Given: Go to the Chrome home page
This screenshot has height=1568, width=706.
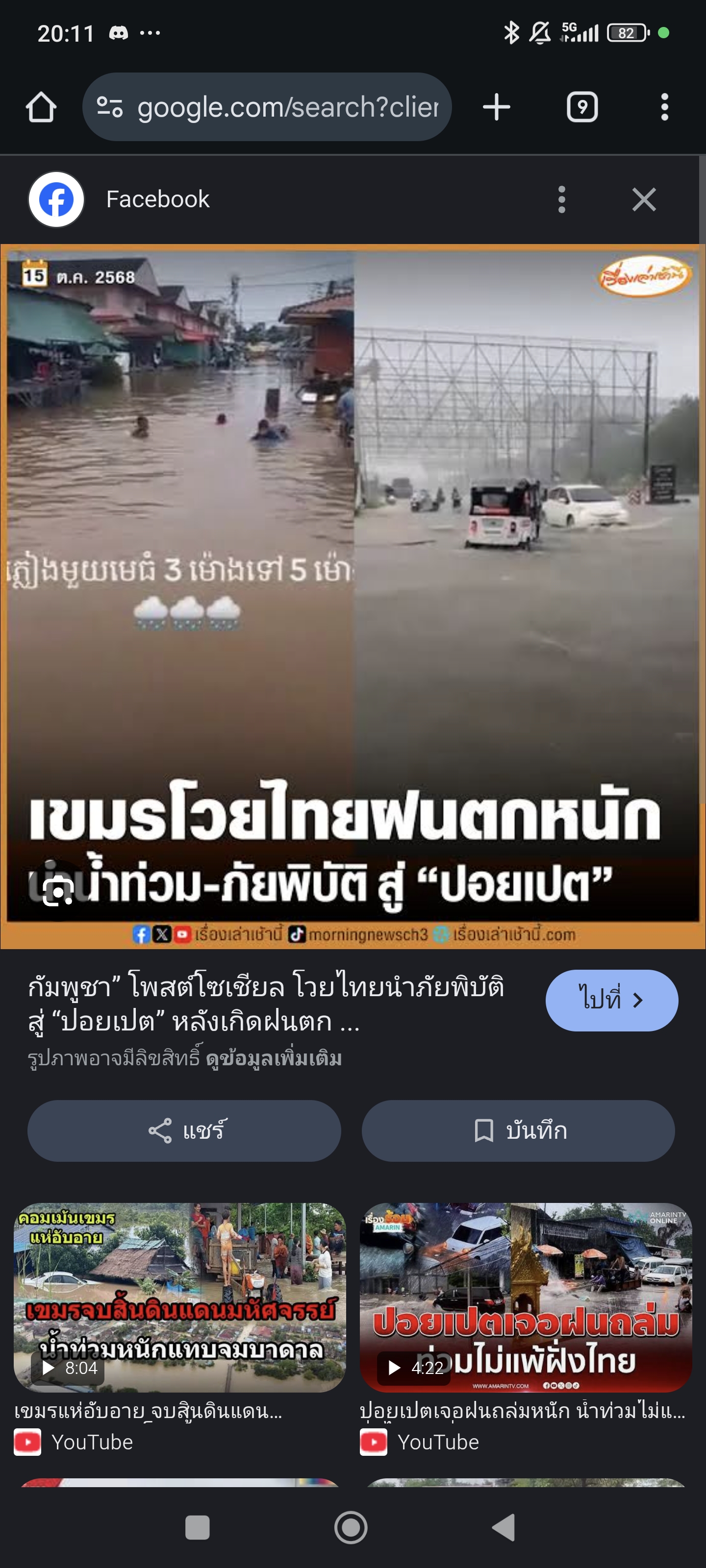Looking at the screenshot, I should click(41, 107).
